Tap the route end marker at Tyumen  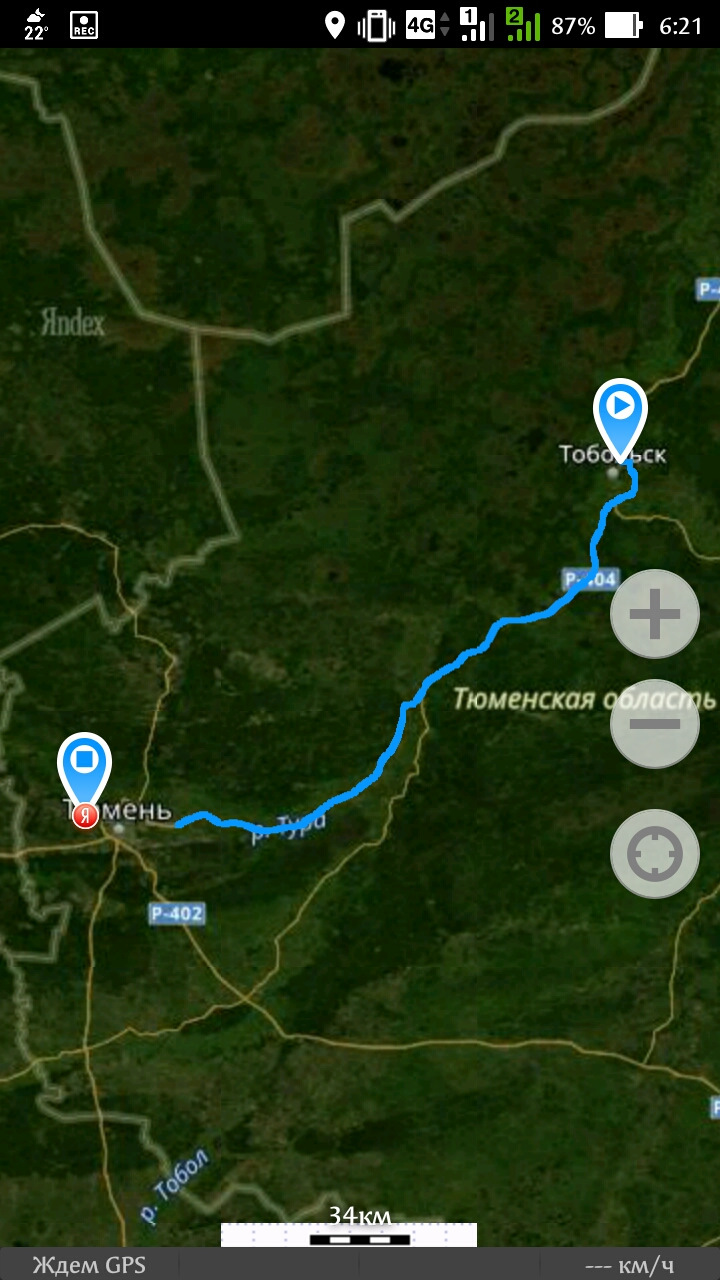[85, 765]
